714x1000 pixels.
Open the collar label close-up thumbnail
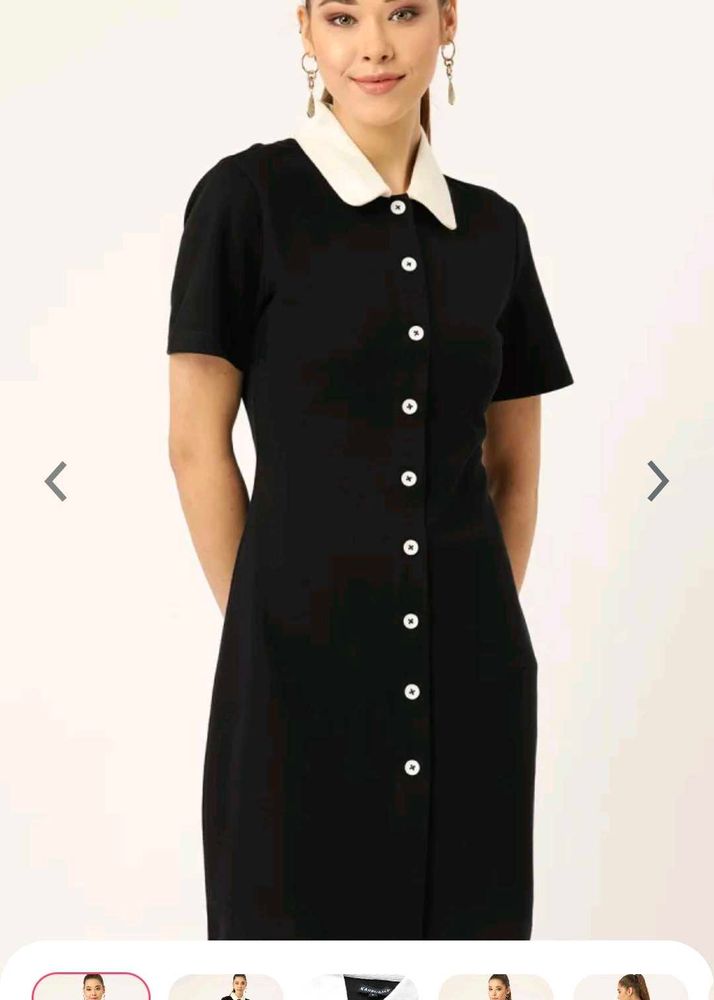coord(362,986)
